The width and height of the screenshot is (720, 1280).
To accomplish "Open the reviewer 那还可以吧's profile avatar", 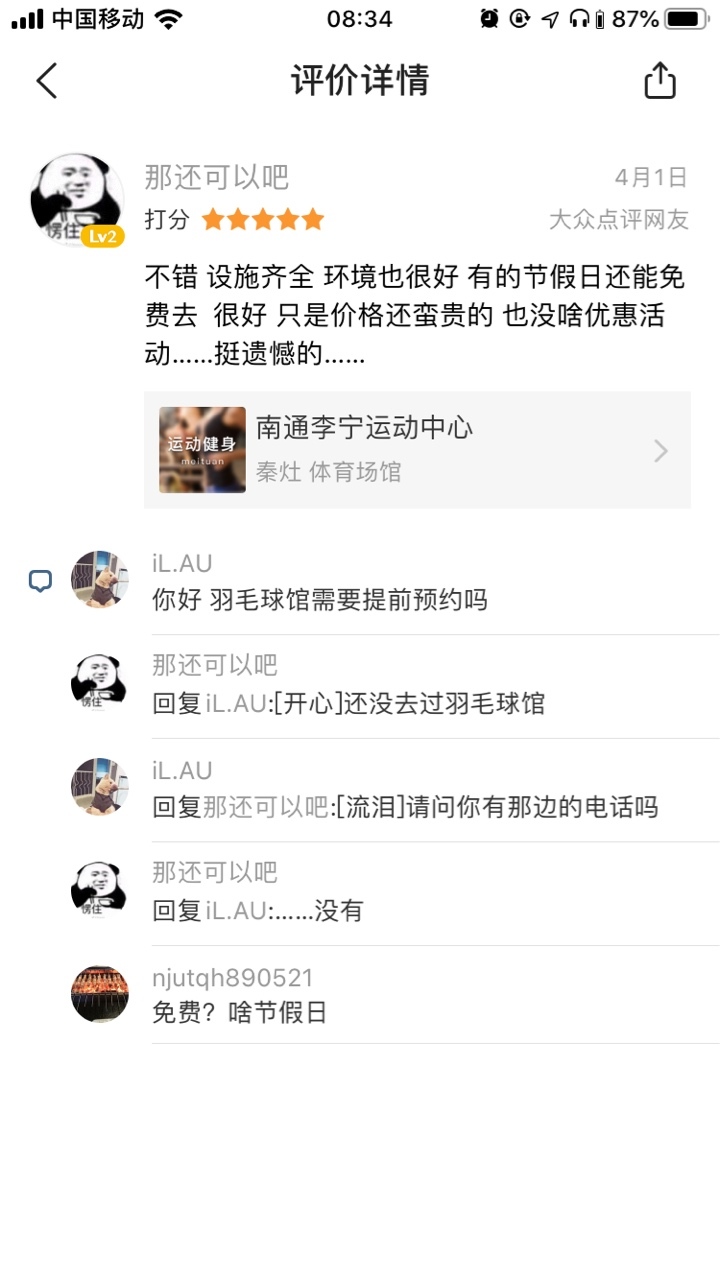I will (x=78, y=199).
